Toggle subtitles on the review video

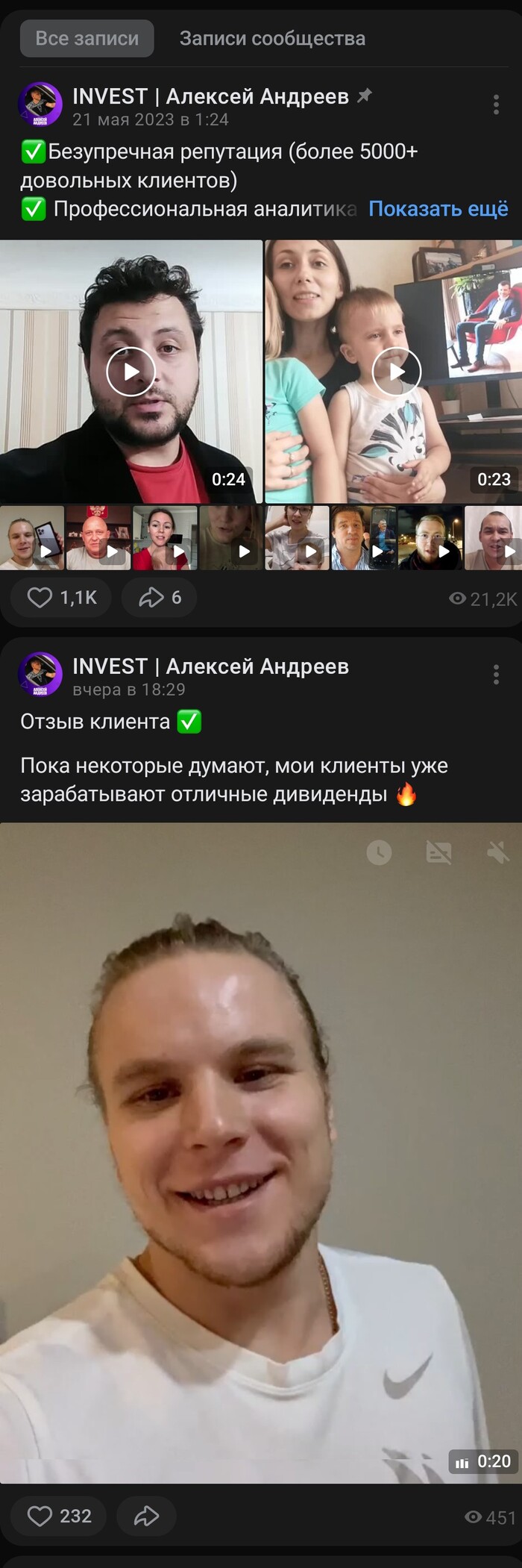[438, 852]
